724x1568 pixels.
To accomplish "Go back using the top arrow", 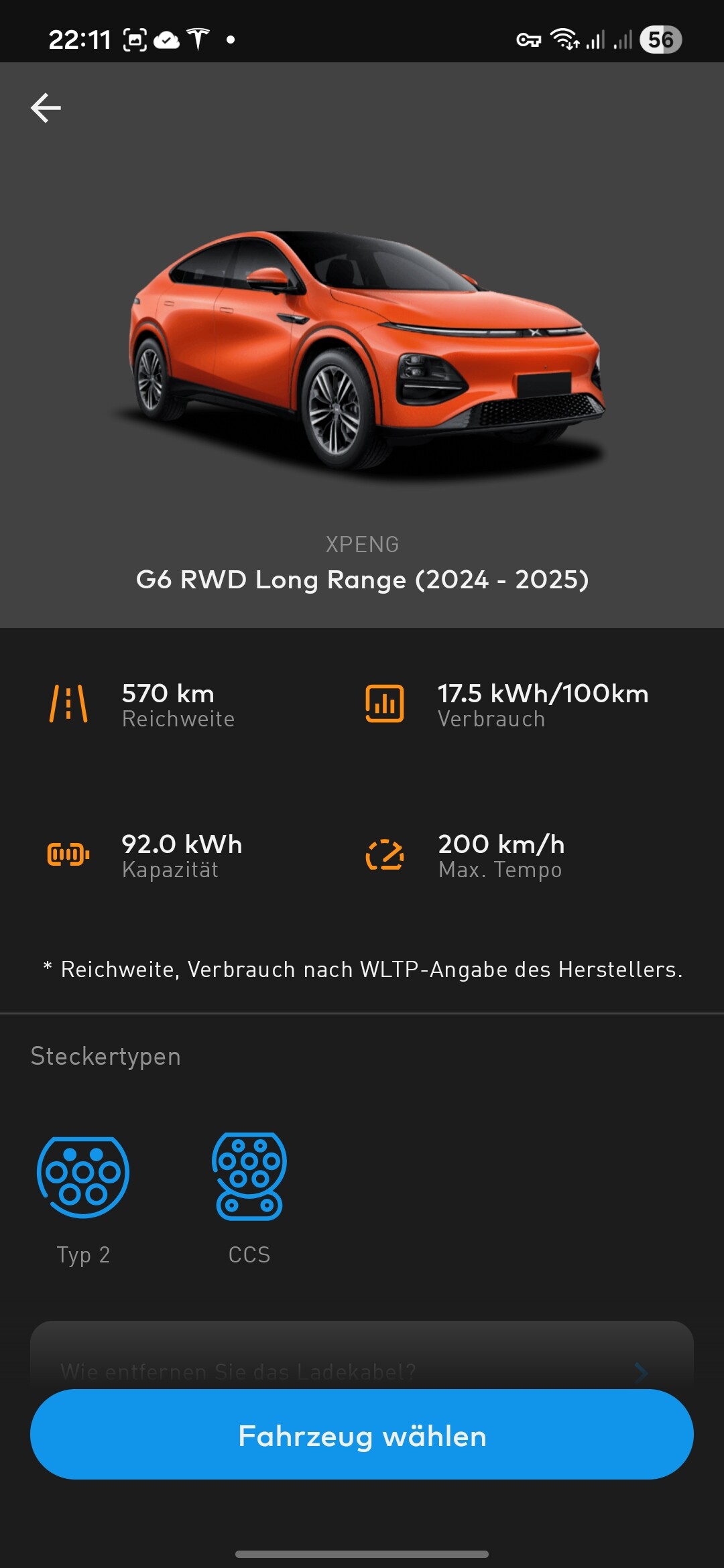I will click(46, 108).
